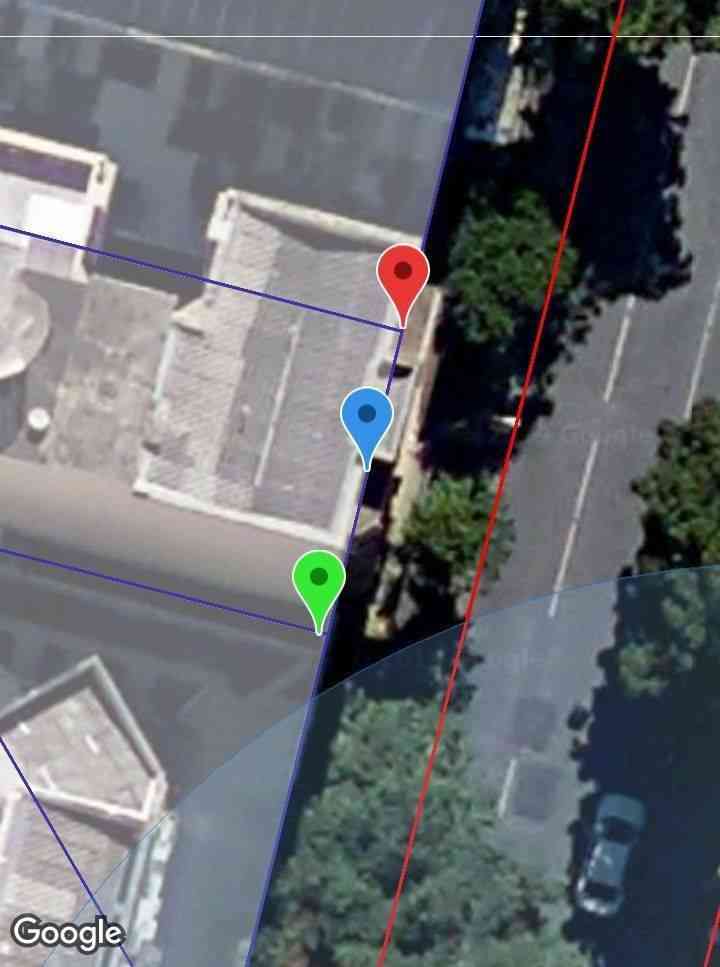Select the blue map marker

[x=367, y=418]
